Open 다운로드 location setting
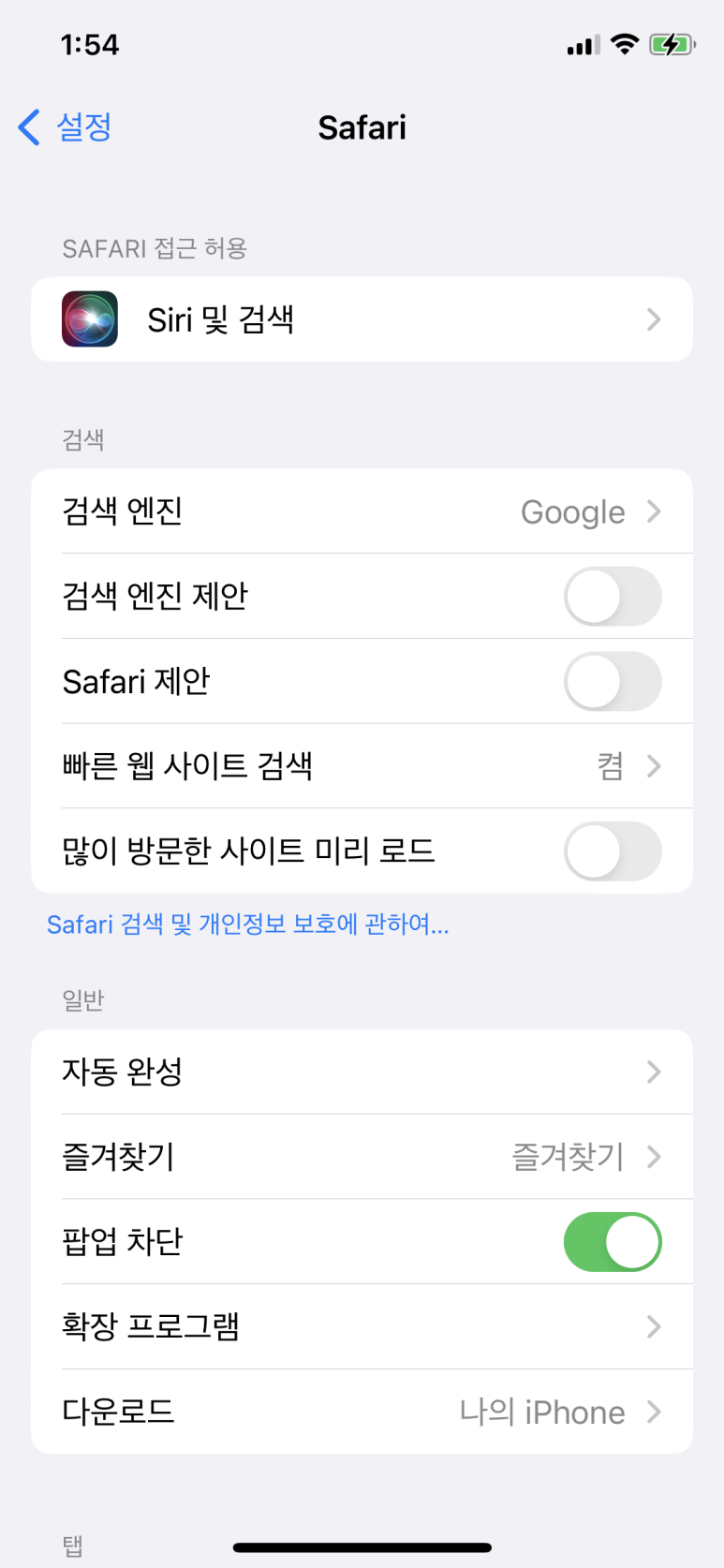This screenshot has width=724, height=1568. click(362, 1412)
